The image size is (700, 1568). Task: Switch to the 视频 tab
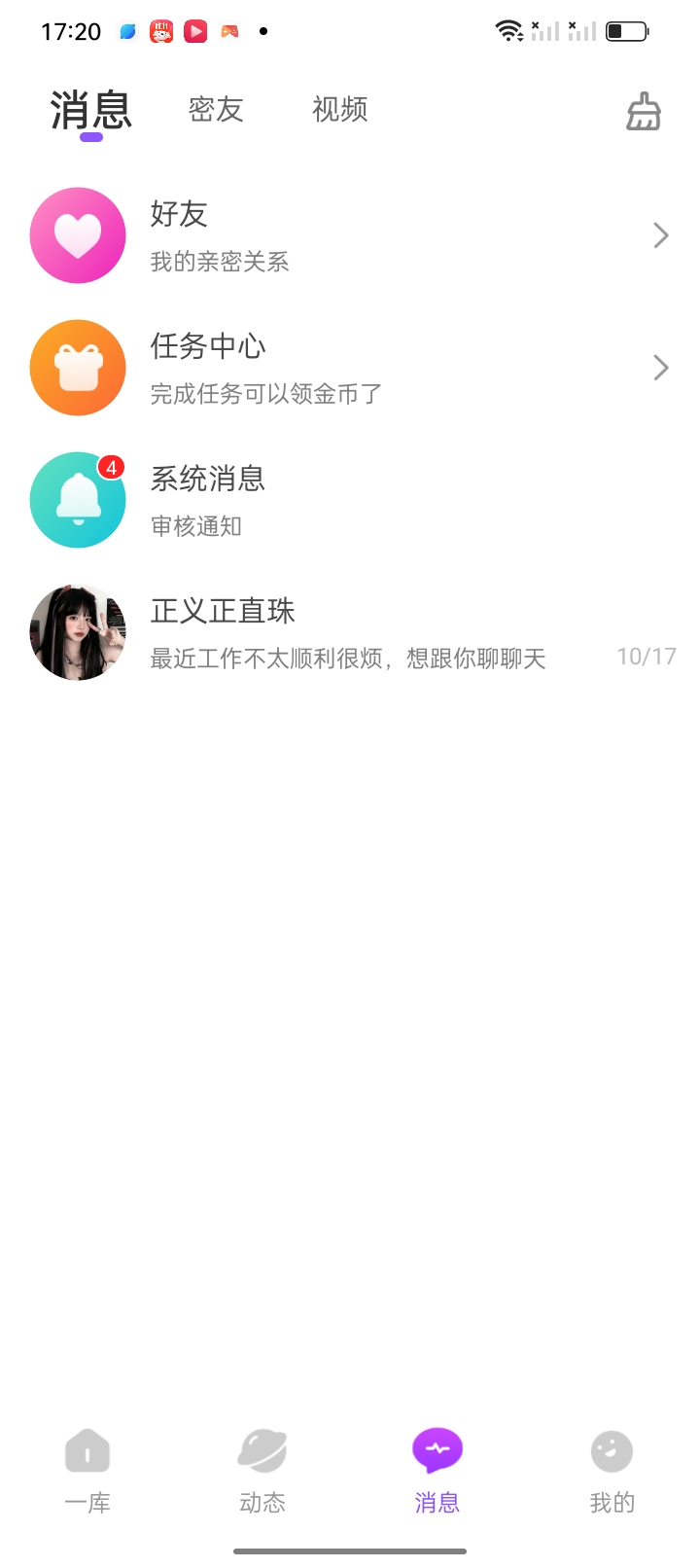pyautogui.click(x=338, y=110)
